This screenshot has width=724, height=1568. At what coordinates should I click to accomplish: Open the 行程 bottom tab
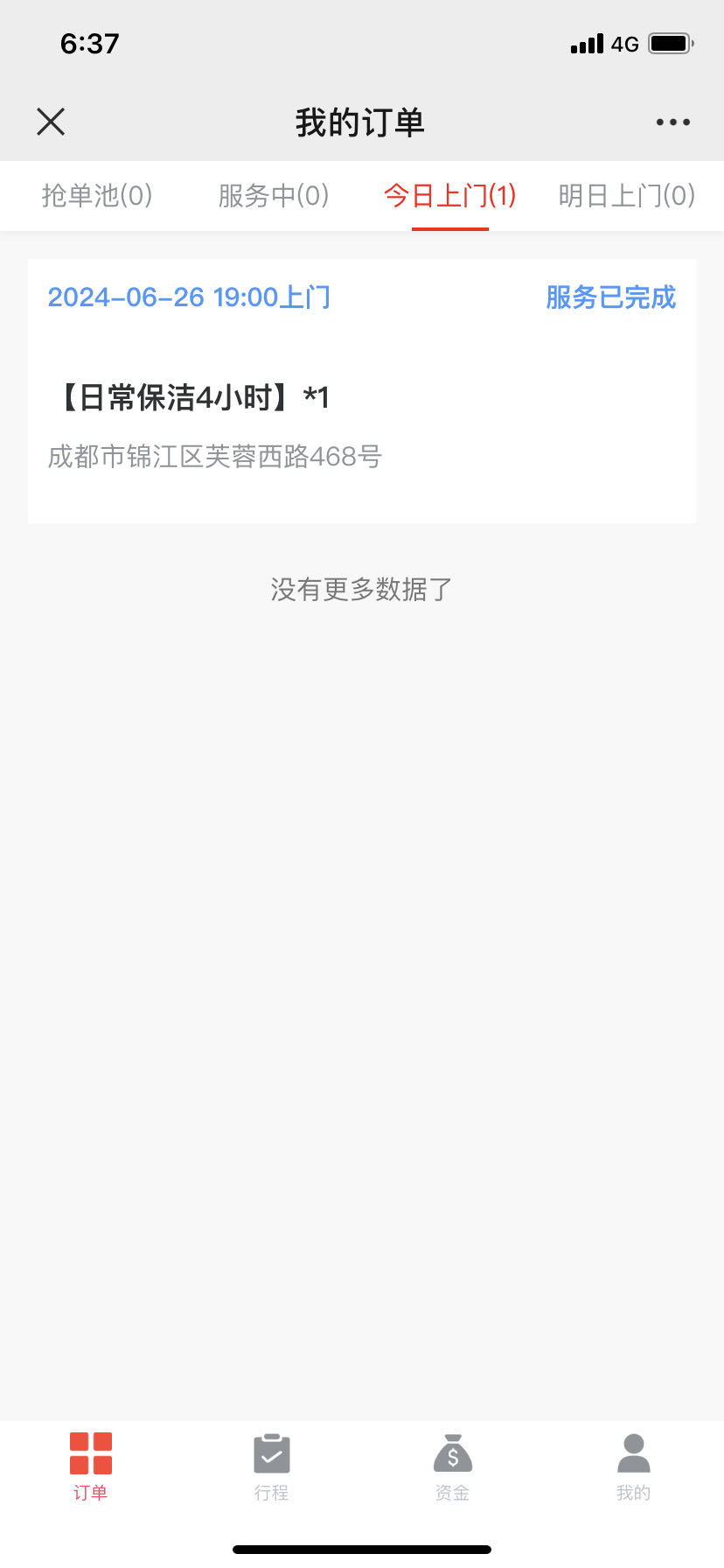pyautogui.click(x=272, y=1467)
